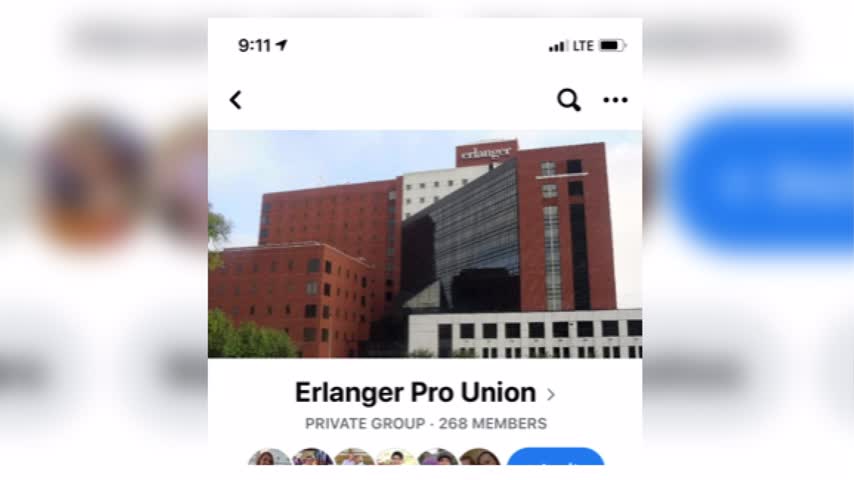The width and height of the screenshot is (854, 480).
Task: View the group cover photo
Action: 424,244
